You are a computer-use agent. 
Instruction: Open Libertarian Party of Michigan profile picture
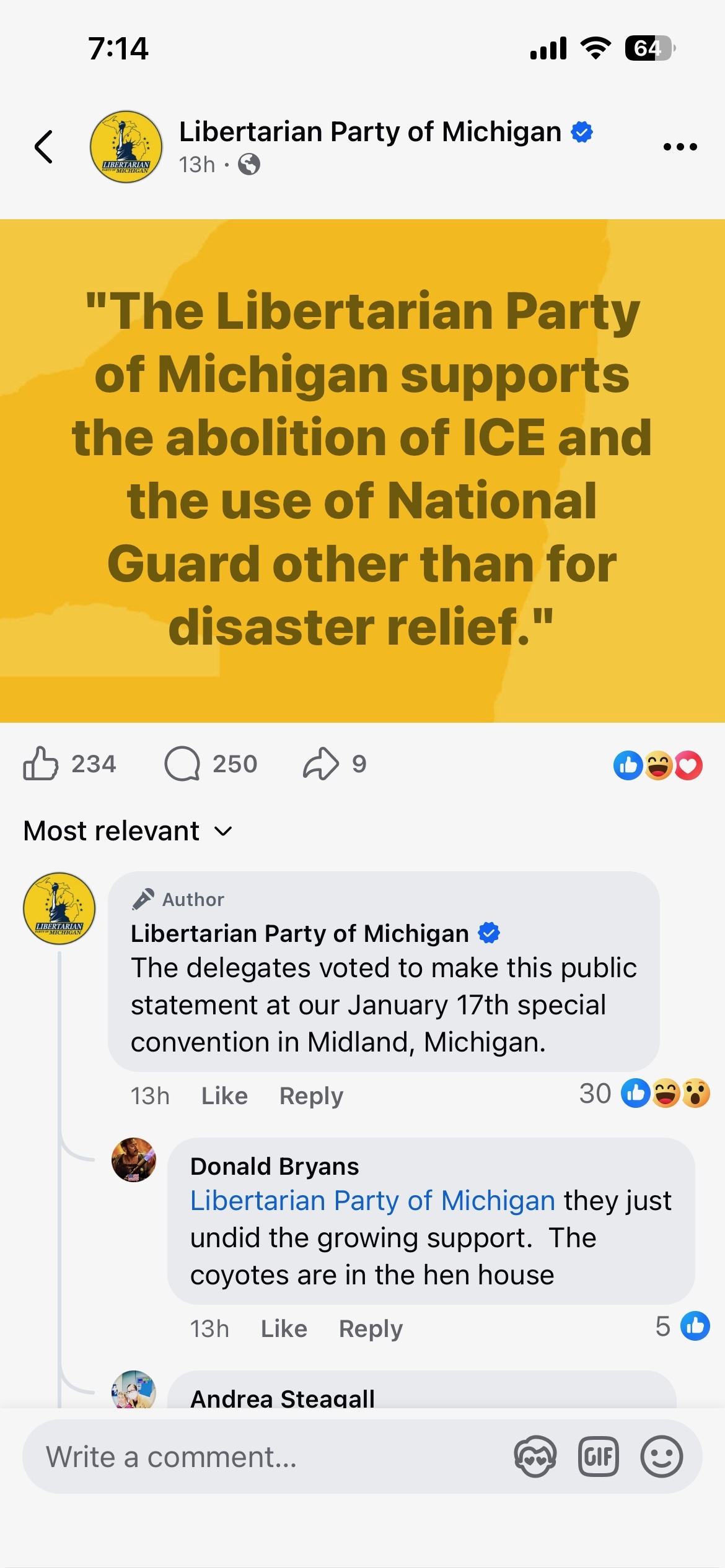click(126, 147)
